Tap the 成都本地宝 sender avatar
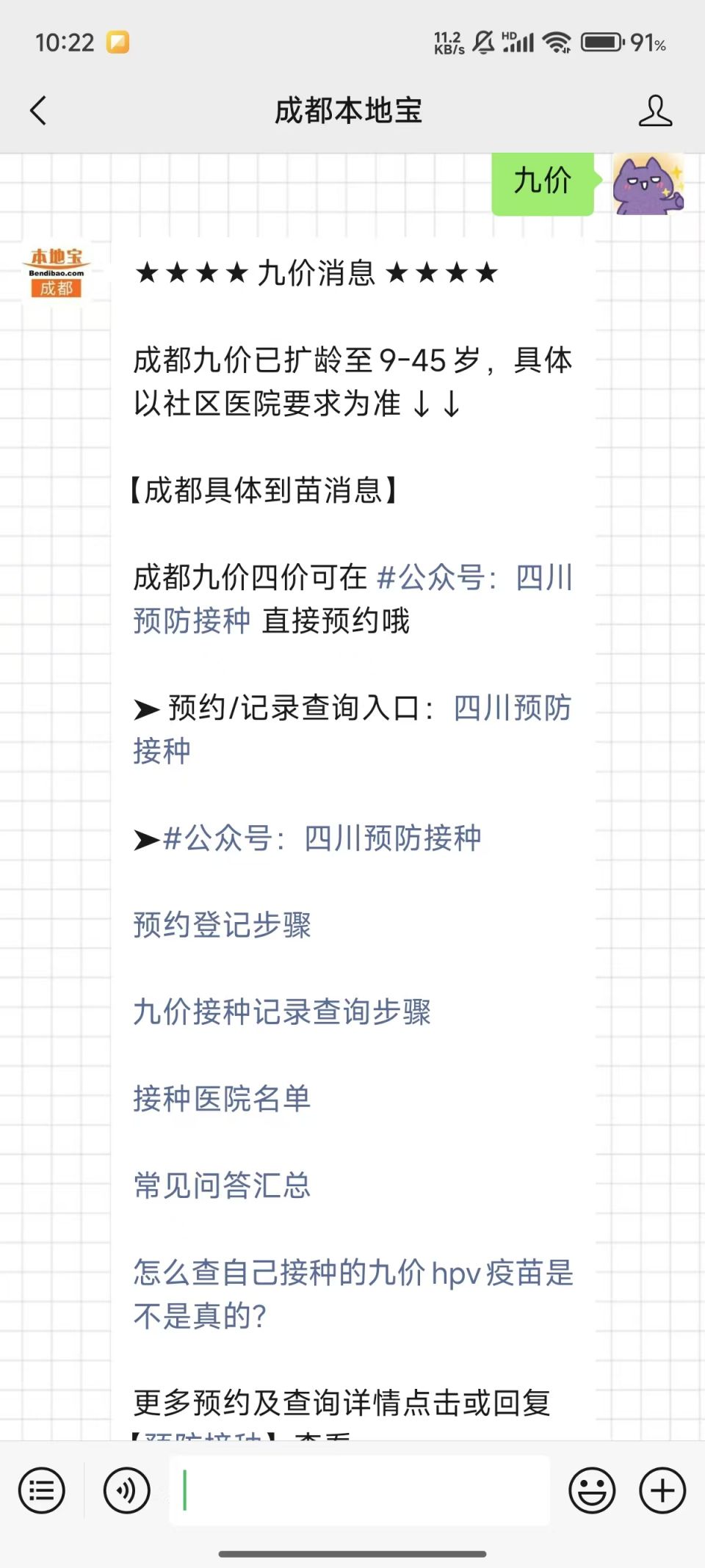705x1568 pixels. pos(57,272)
